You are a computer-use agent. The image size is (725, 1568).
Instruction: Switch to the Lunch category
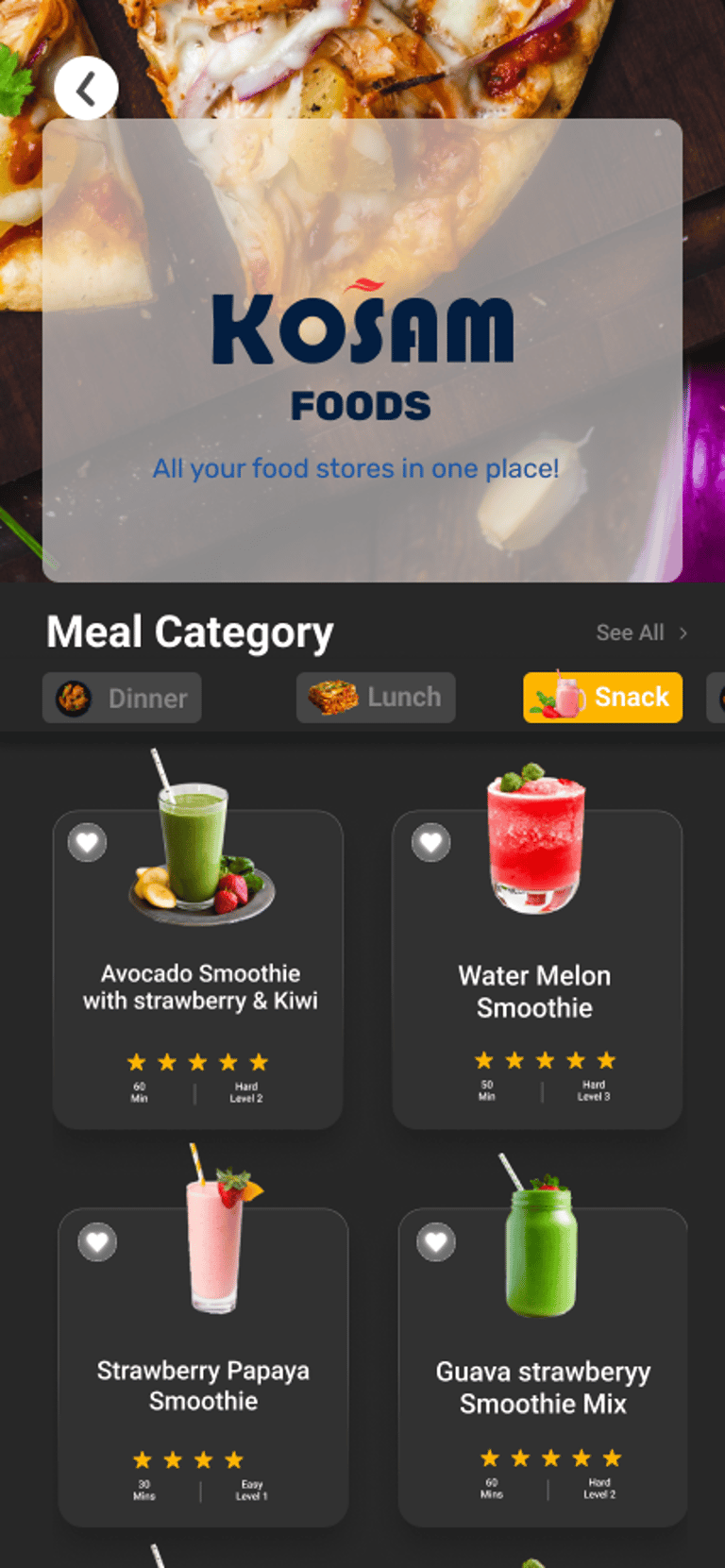376,698
